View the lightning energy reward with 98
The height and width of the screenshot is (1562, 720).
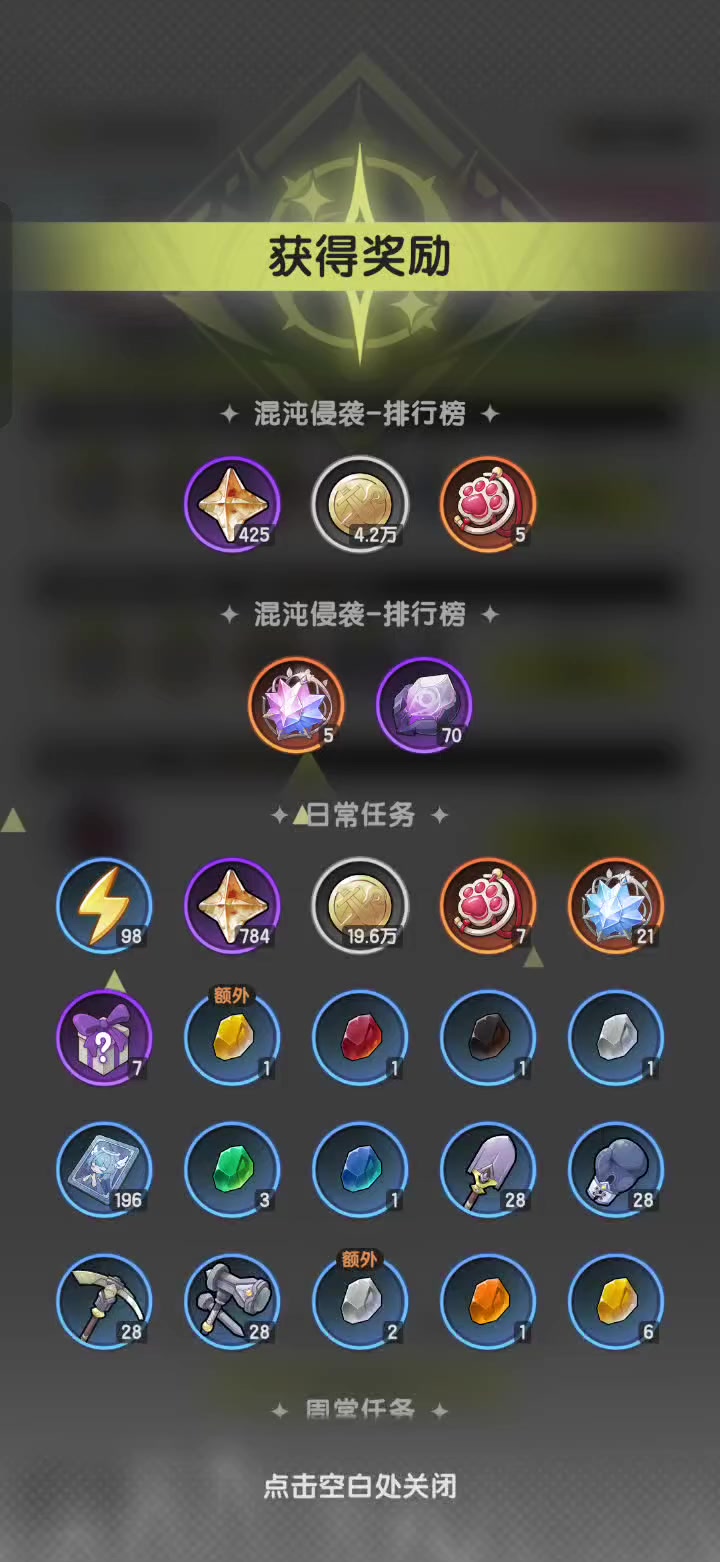(x=104, y=906)
